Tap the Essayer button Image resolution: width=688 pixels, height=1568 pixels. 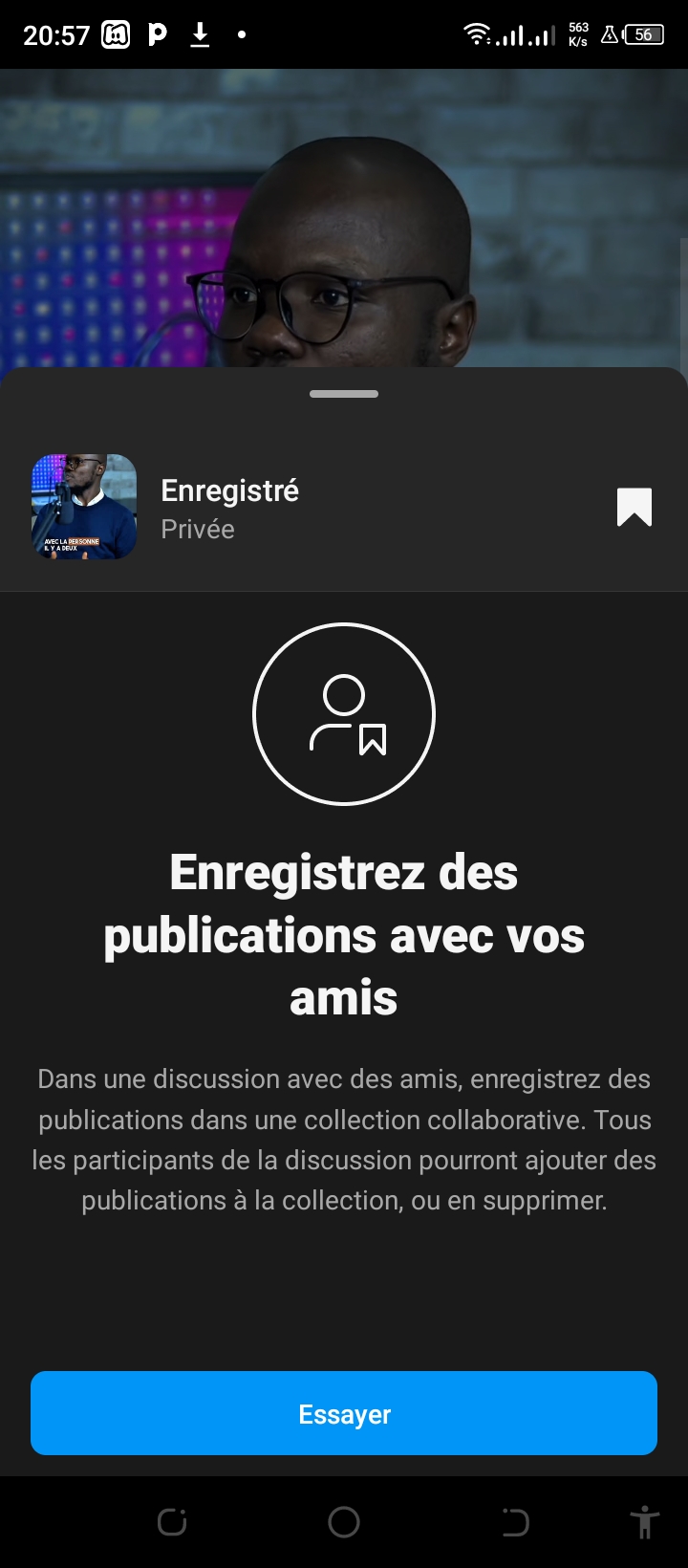(344, 1413)
